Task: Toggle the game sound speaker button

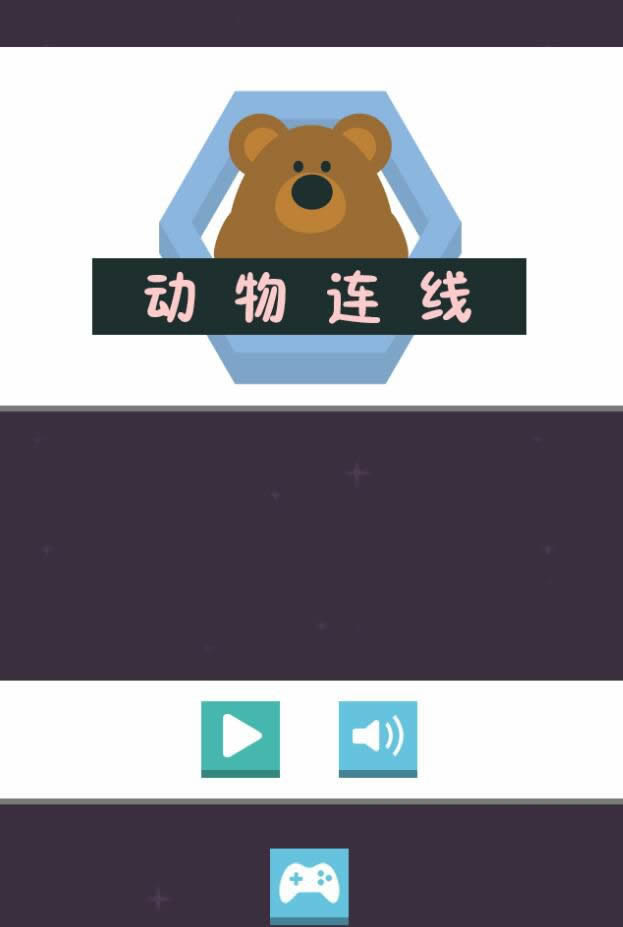Action: coord(377,737)
